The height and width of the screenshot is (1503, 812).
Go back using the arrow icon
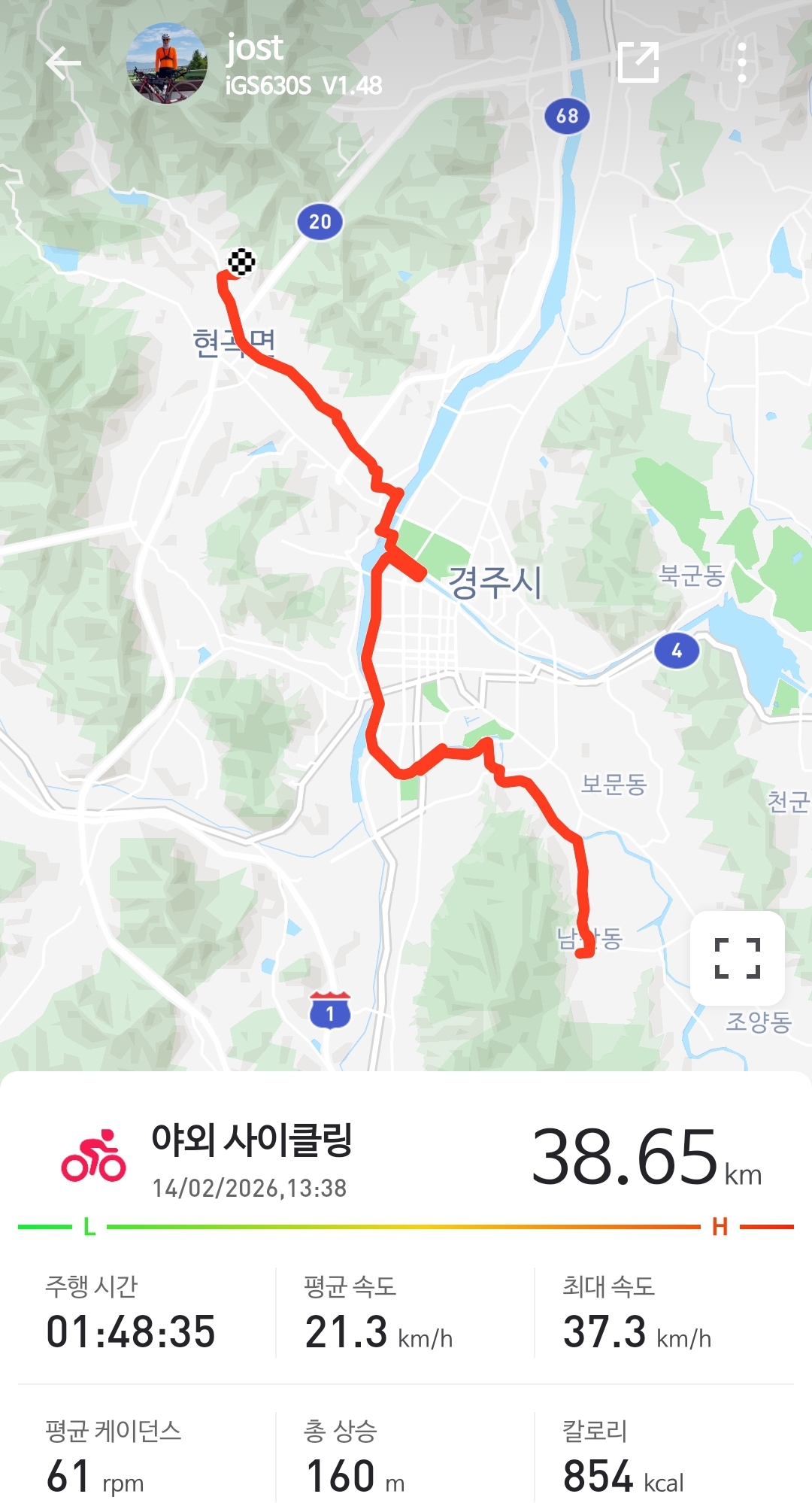point(63,63)
